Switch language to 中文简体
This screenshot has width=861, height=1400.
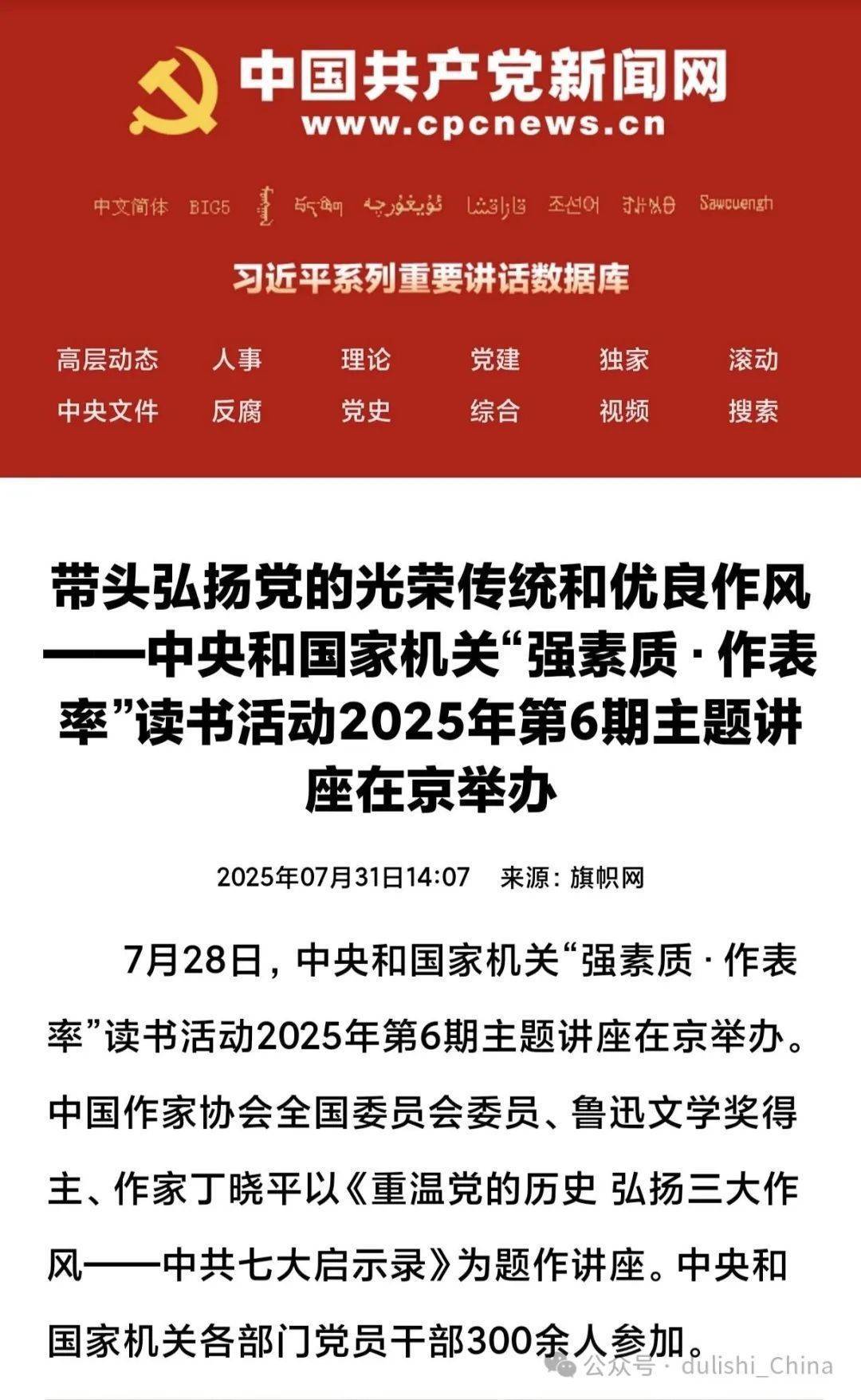[131, 206]
